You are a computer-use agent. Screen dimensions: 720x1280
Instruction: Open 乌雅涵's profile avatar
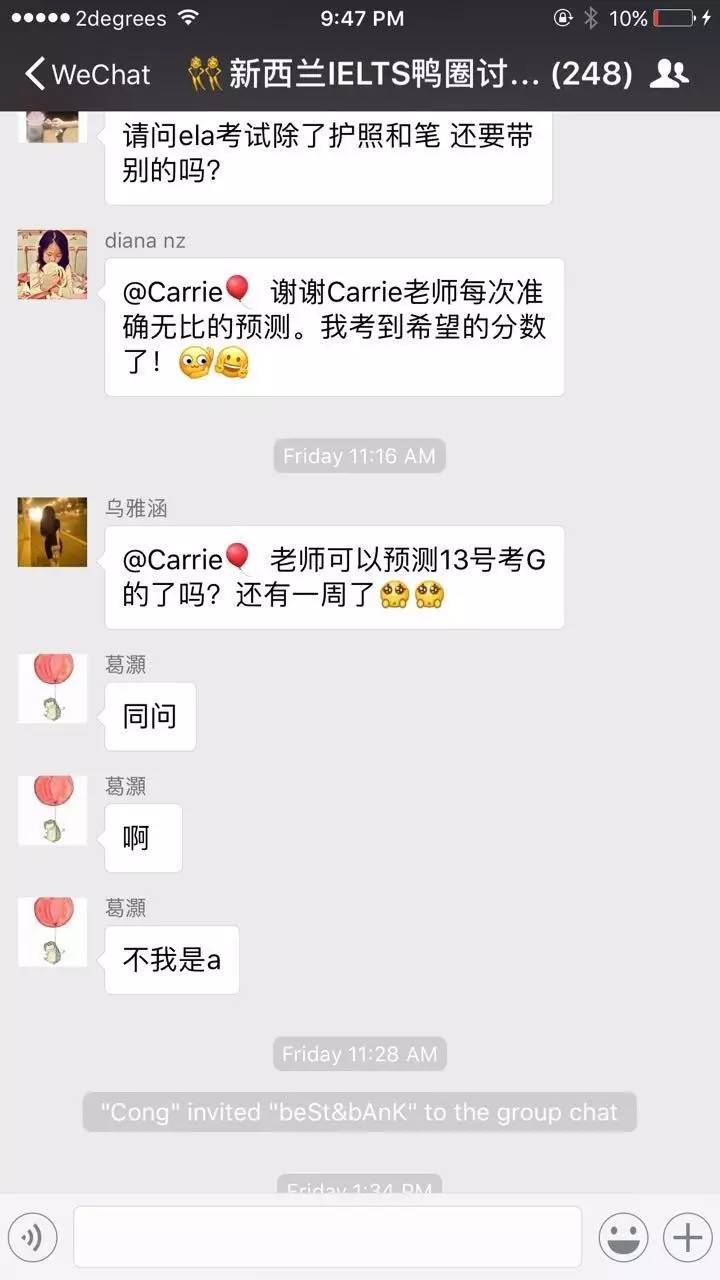tap(52, 532)
